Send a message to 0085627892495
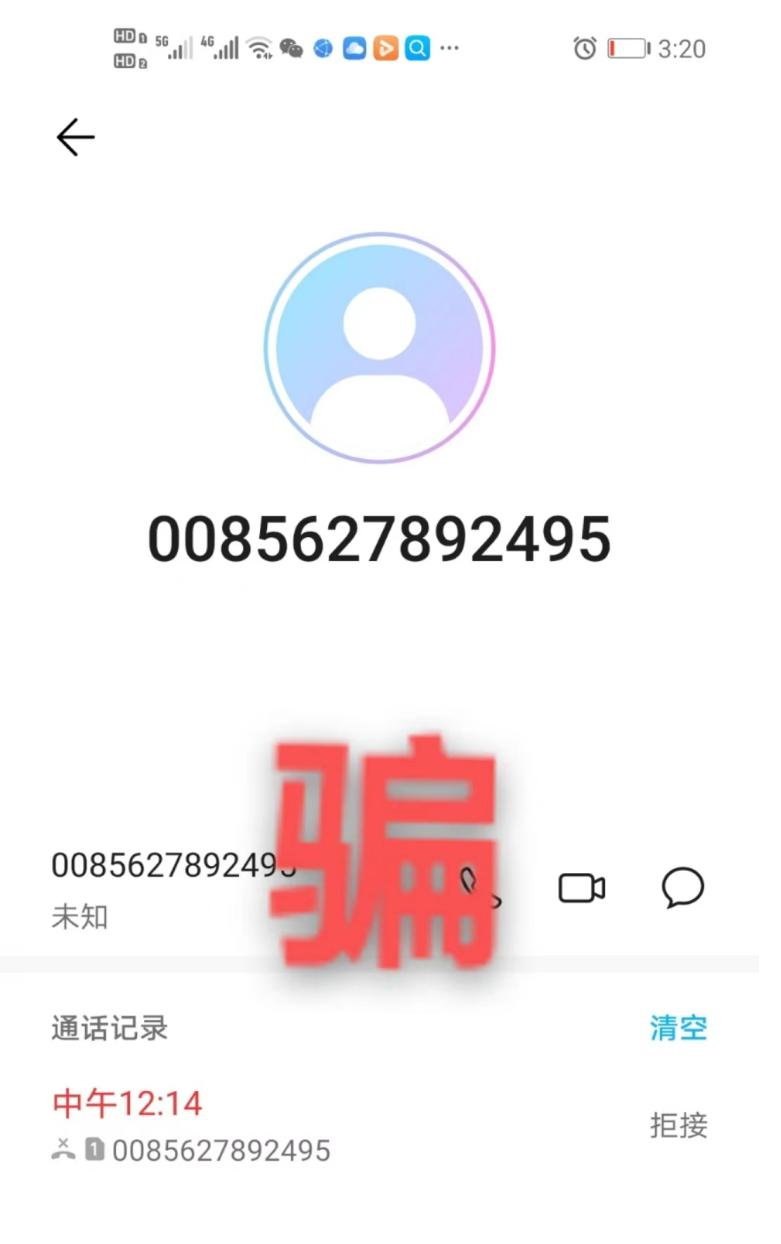 click(x=683, y=888)
